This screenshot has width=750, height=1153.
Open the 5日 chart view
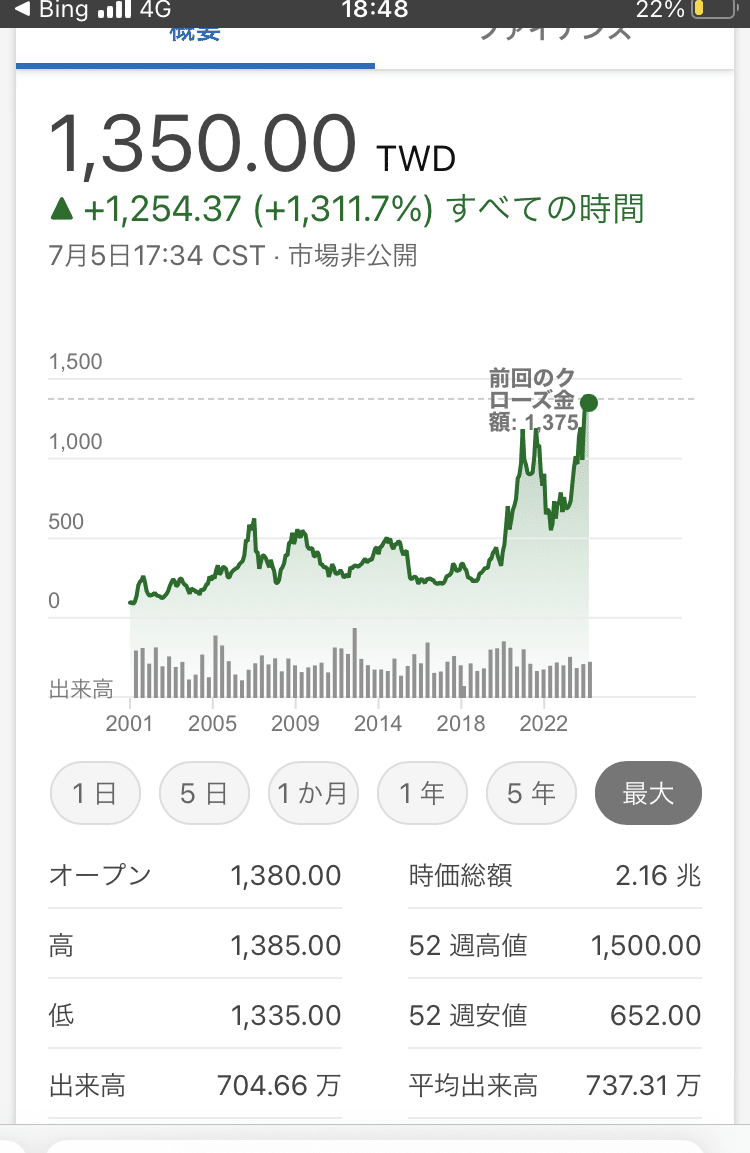[x=204, y=792]
